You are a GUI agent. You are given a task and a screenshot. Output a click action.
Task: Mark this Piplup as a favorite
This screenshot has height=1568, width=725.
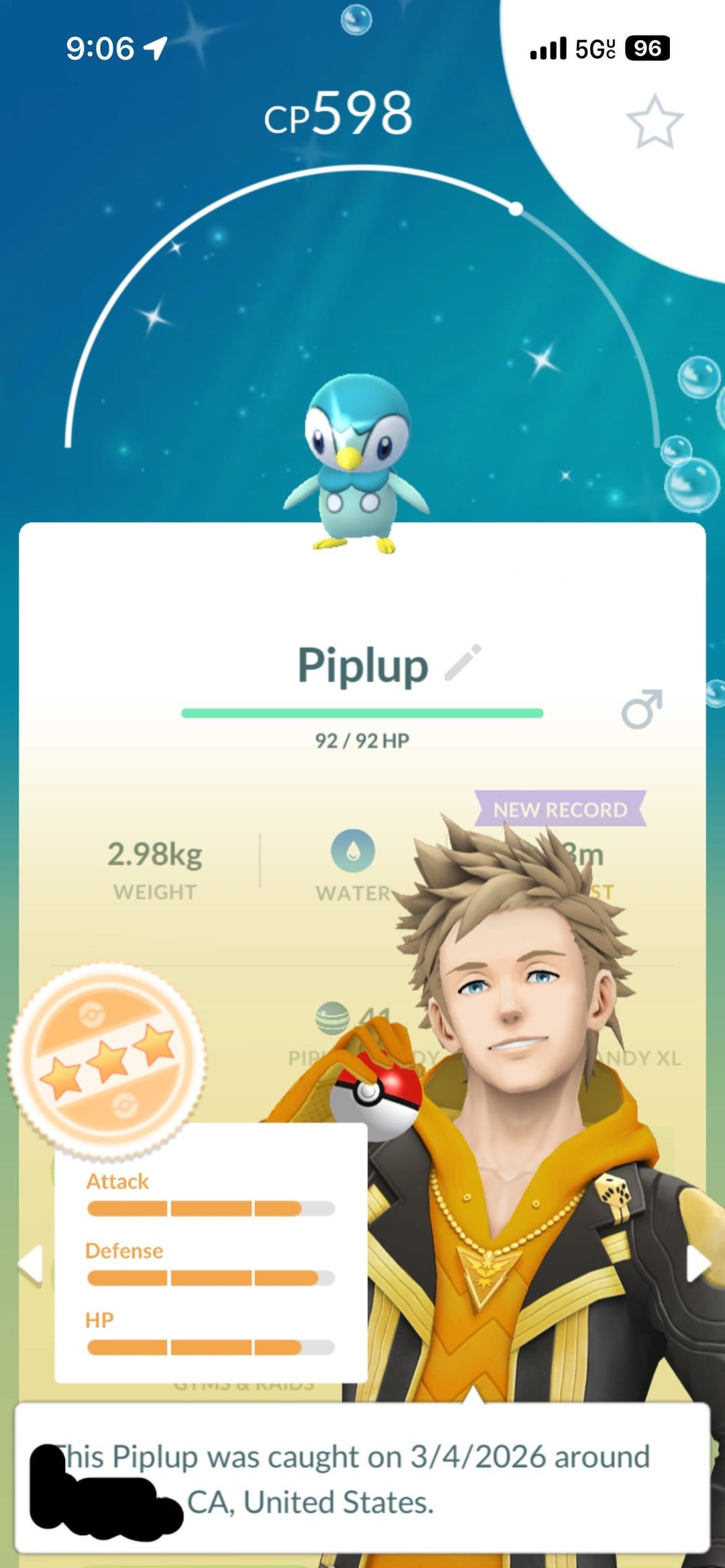[x=655, y=121]
